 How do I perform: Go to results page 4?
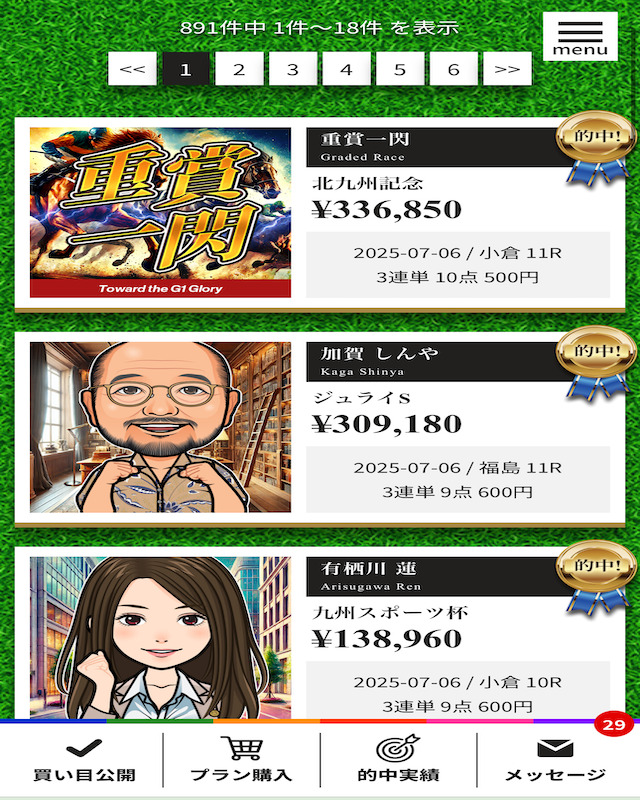point(347,69)
